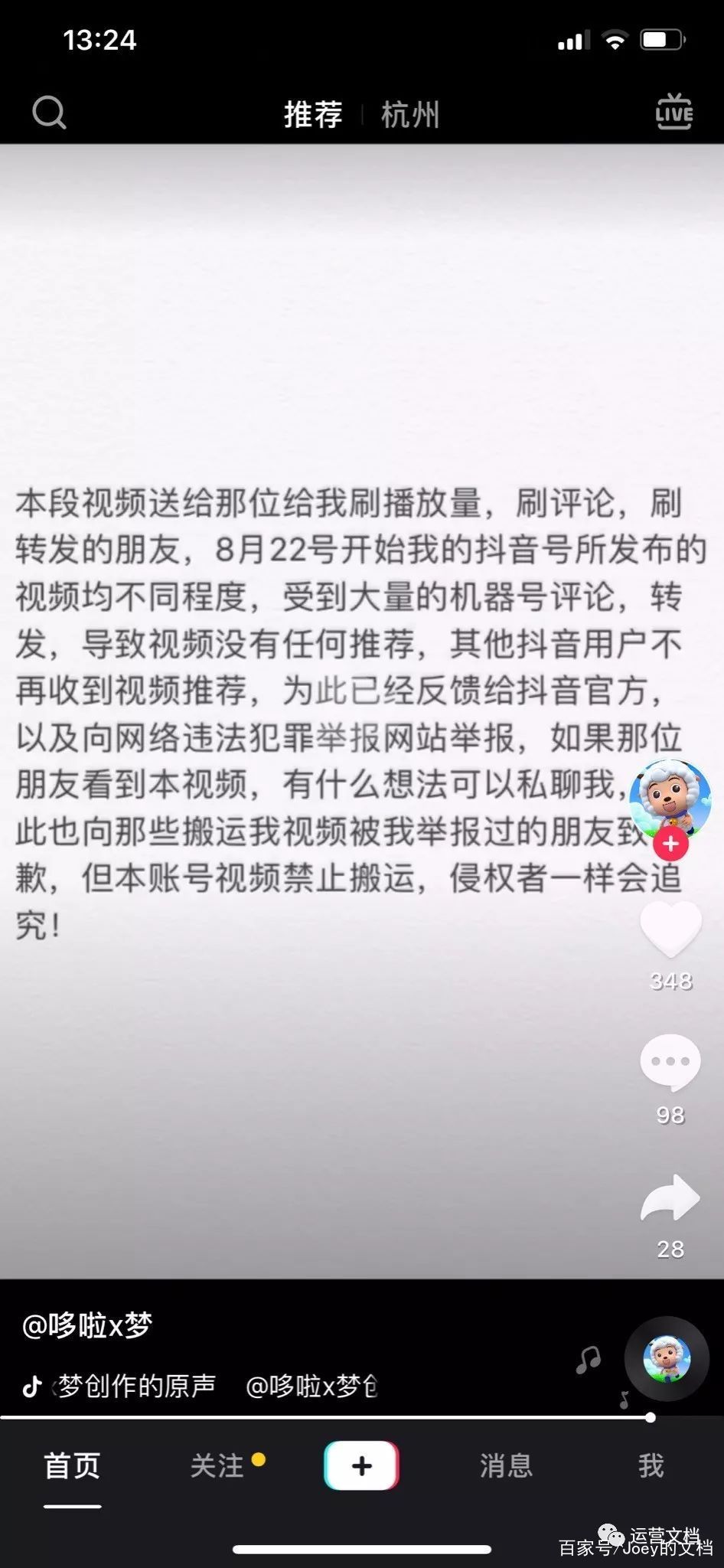Open the 我 profile tab
Viewport: 724px width, 1568px height.
(x=651, y=1465)
